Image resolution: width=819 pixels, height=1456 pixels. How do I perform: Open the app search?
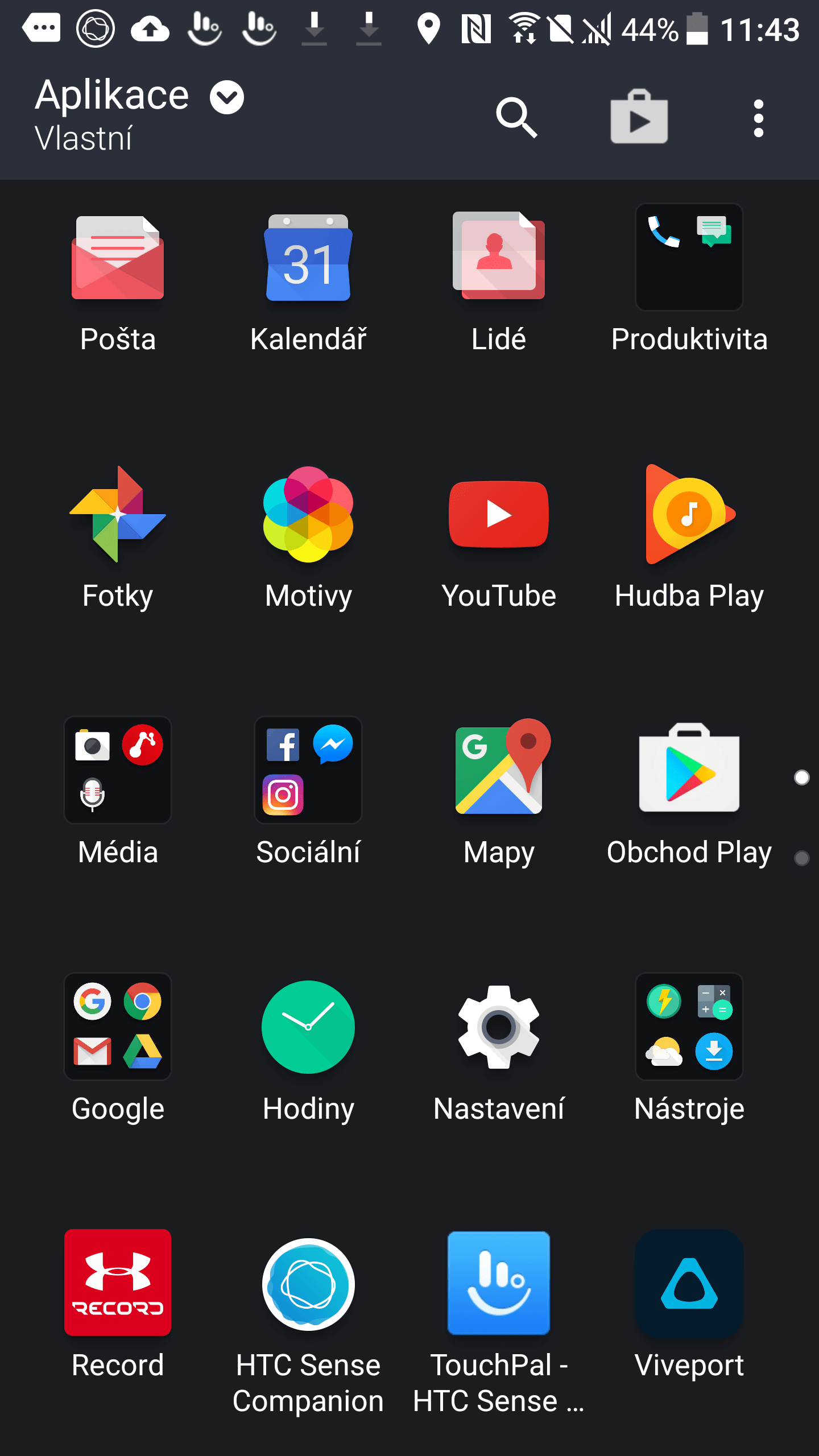[516, 118]
